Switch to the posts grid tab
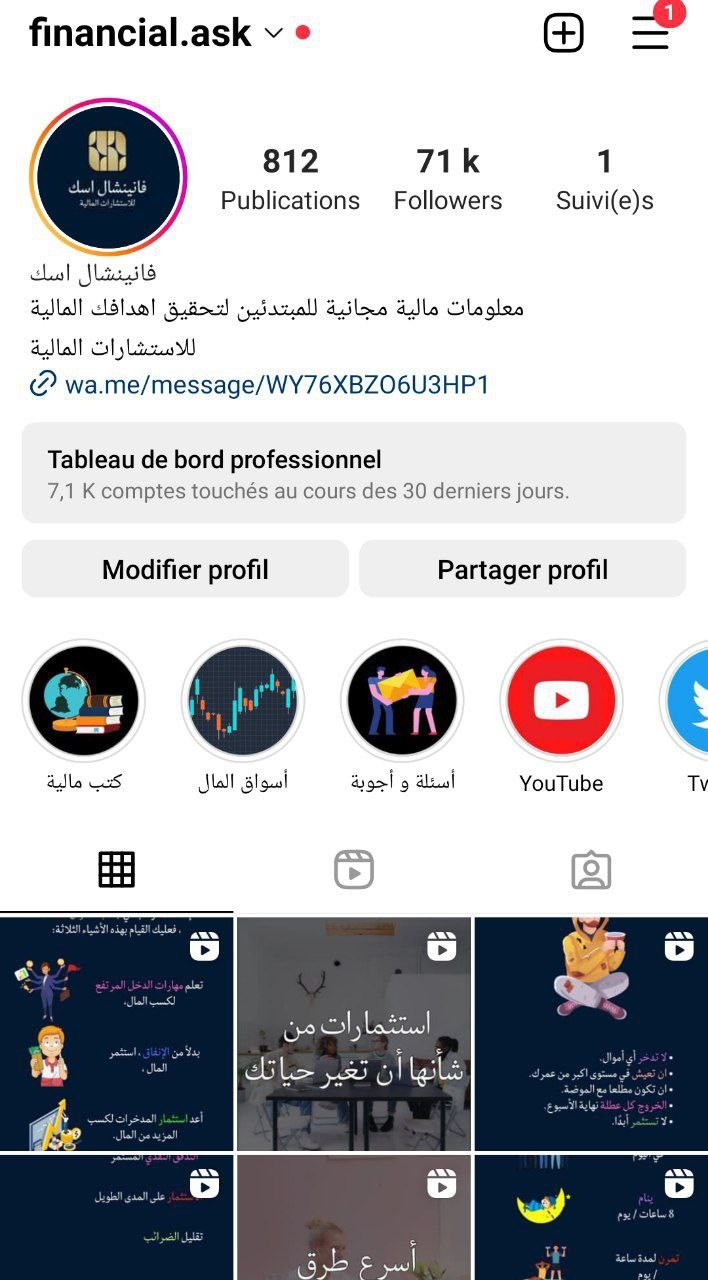708x1280 pixels. 116,870
